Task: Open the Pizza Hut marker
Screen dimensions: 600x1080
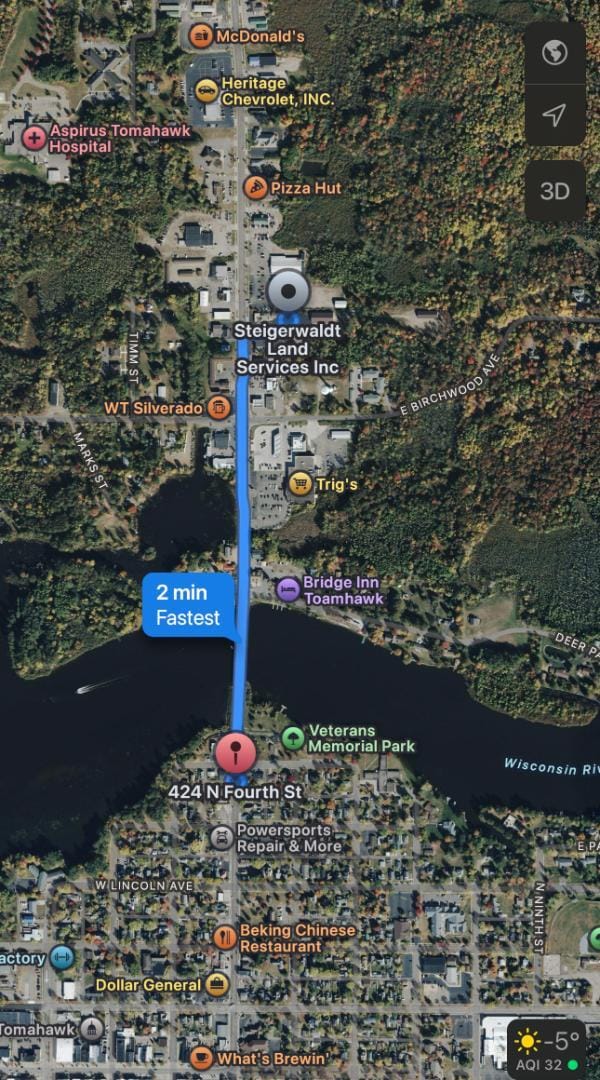Action: click(x=256, y=187)
